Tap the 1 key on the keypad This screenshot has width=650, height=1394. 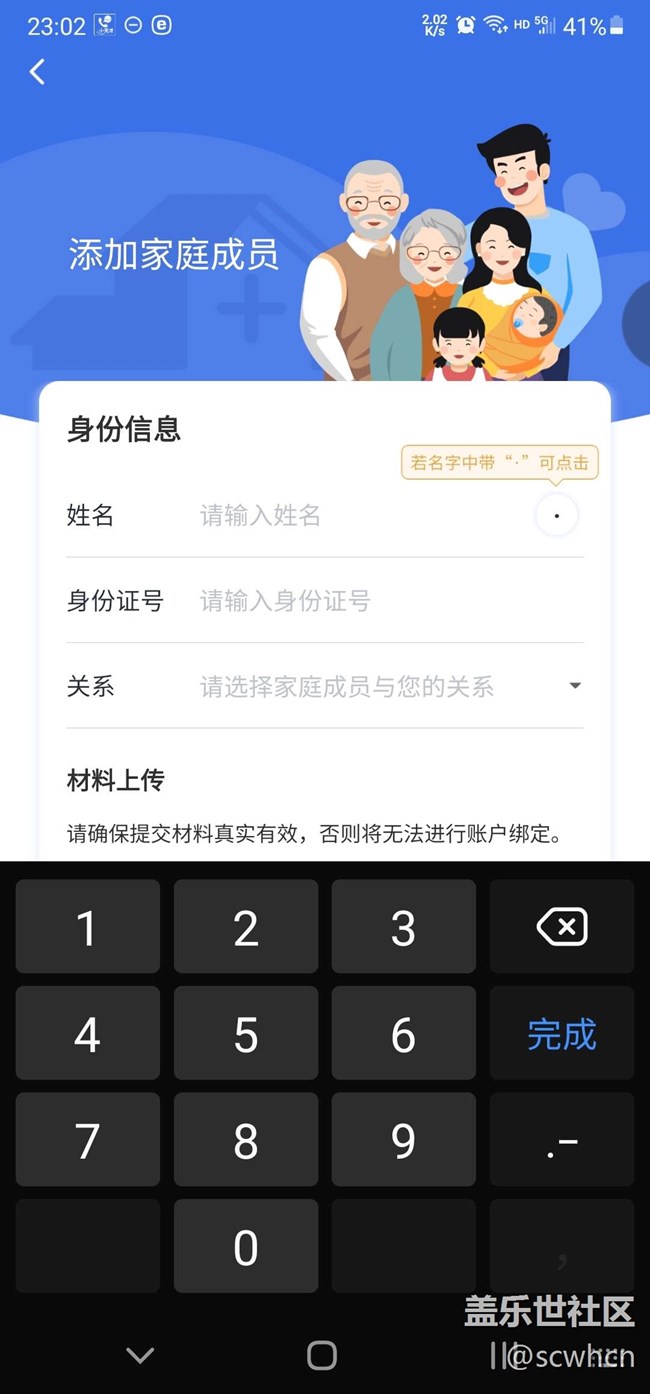pyautogui.click(x=88, y=927)
